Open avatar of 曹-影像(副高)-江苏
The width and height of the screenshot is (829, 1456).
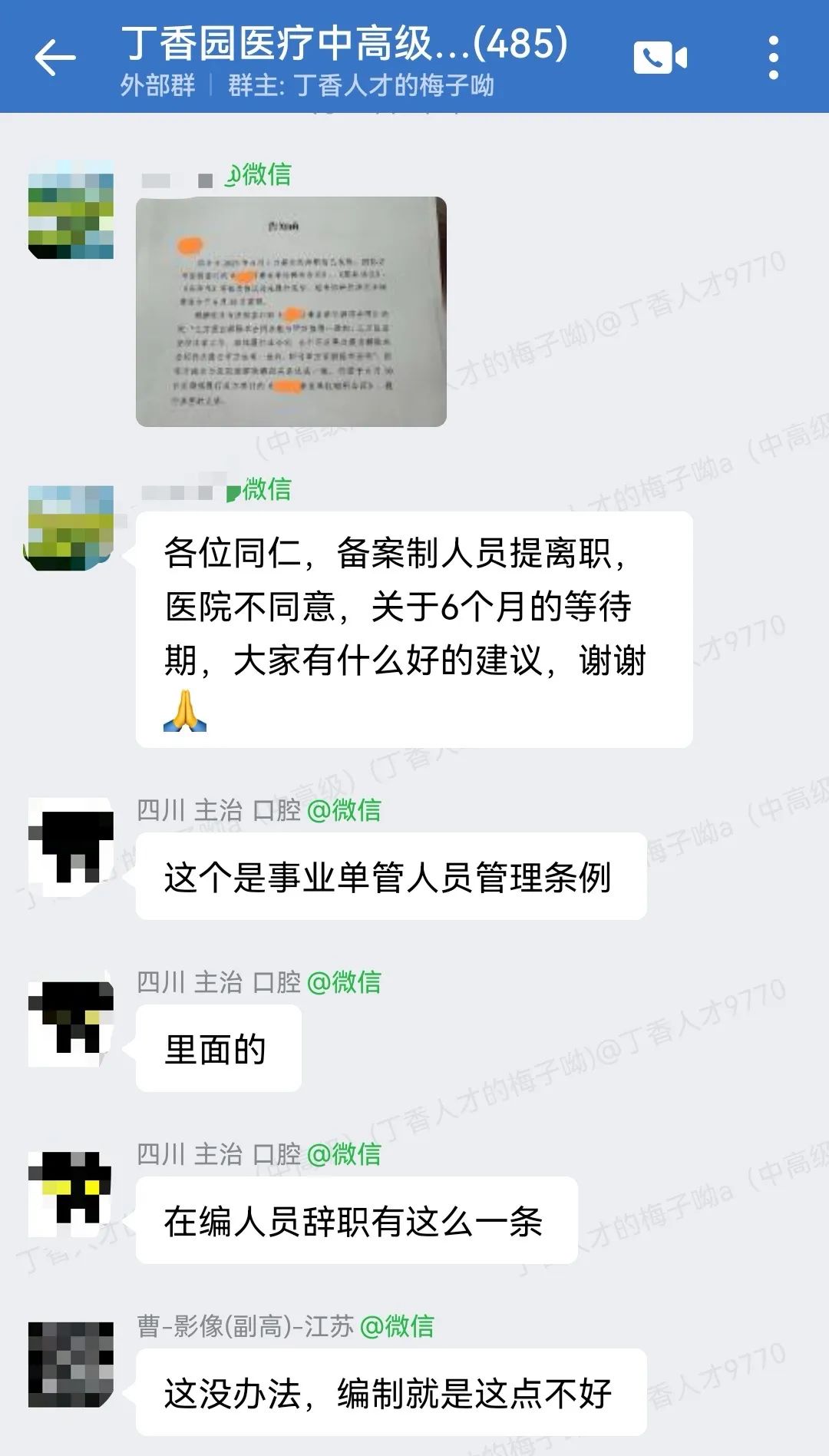pos(71,1364)
